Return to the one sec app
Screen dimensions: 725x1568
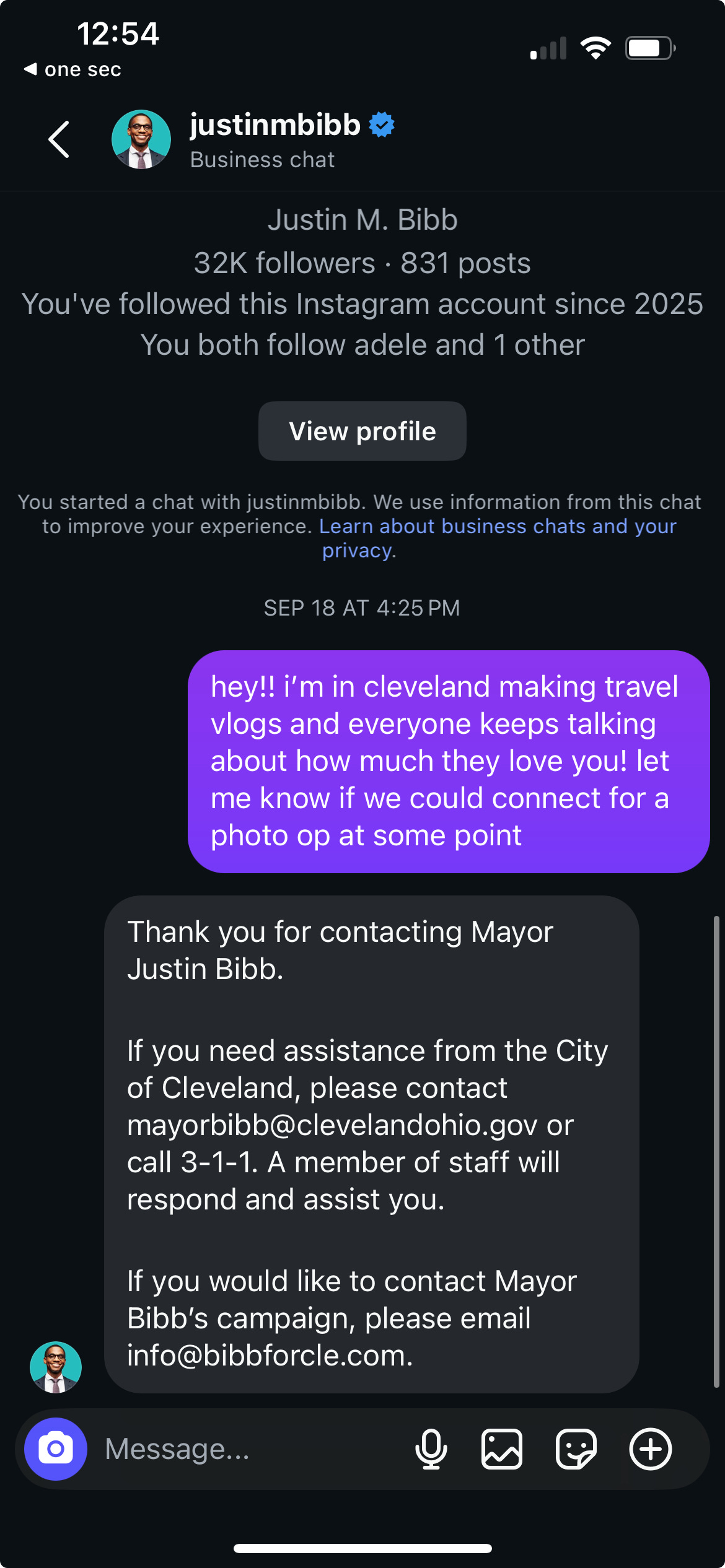tap(73, 69)
